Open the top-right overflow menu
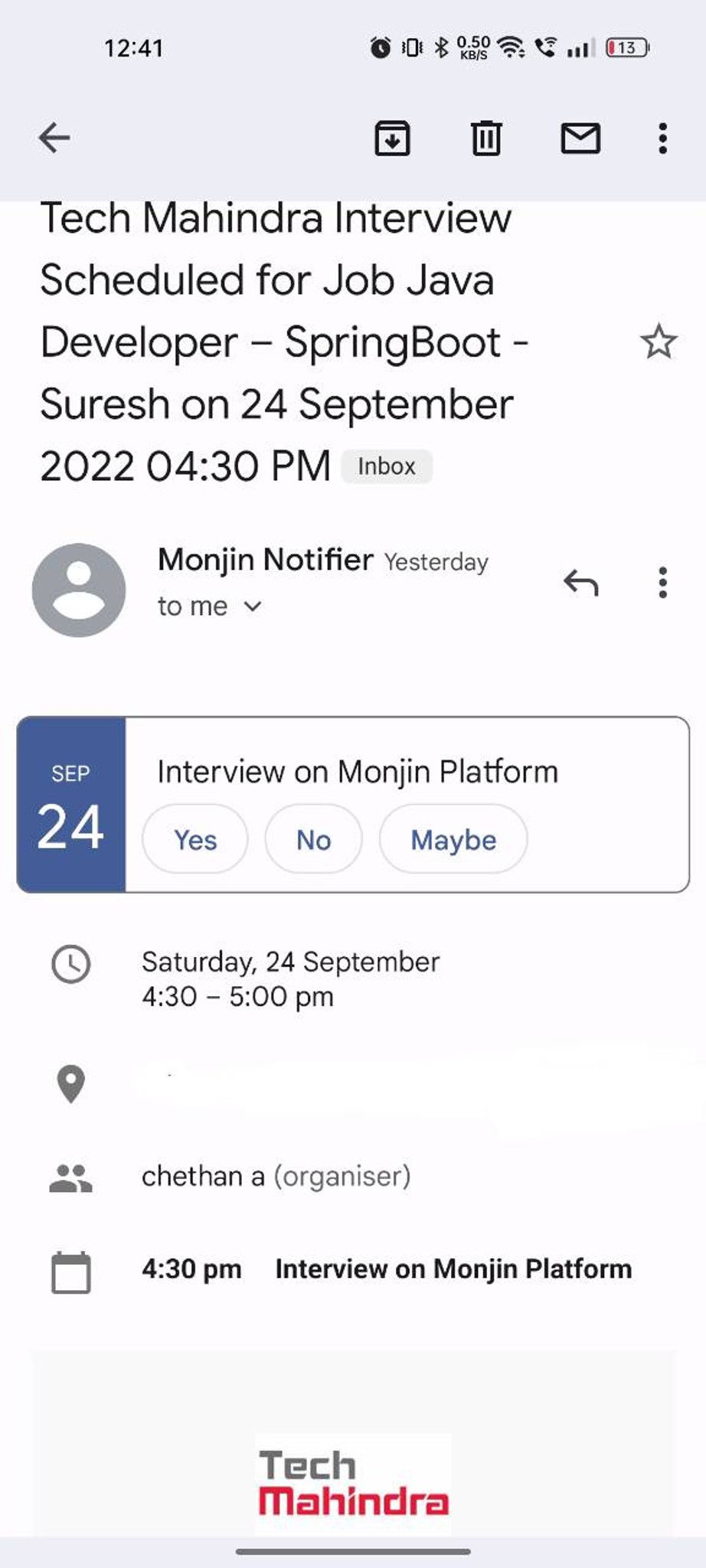706x1568 pixels. tap(662, 139)
